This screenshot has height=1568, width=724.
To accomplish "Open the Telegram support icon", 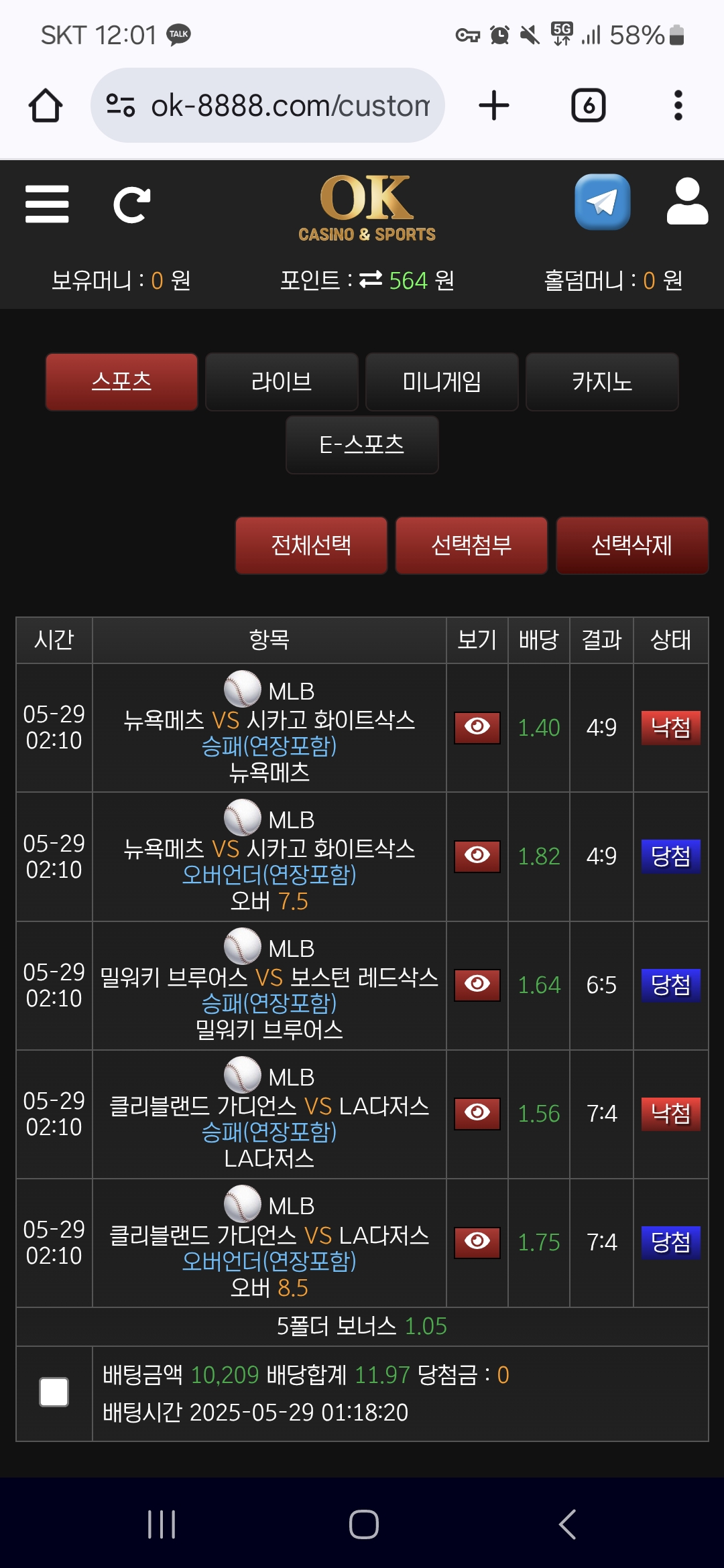I will 602,202.
